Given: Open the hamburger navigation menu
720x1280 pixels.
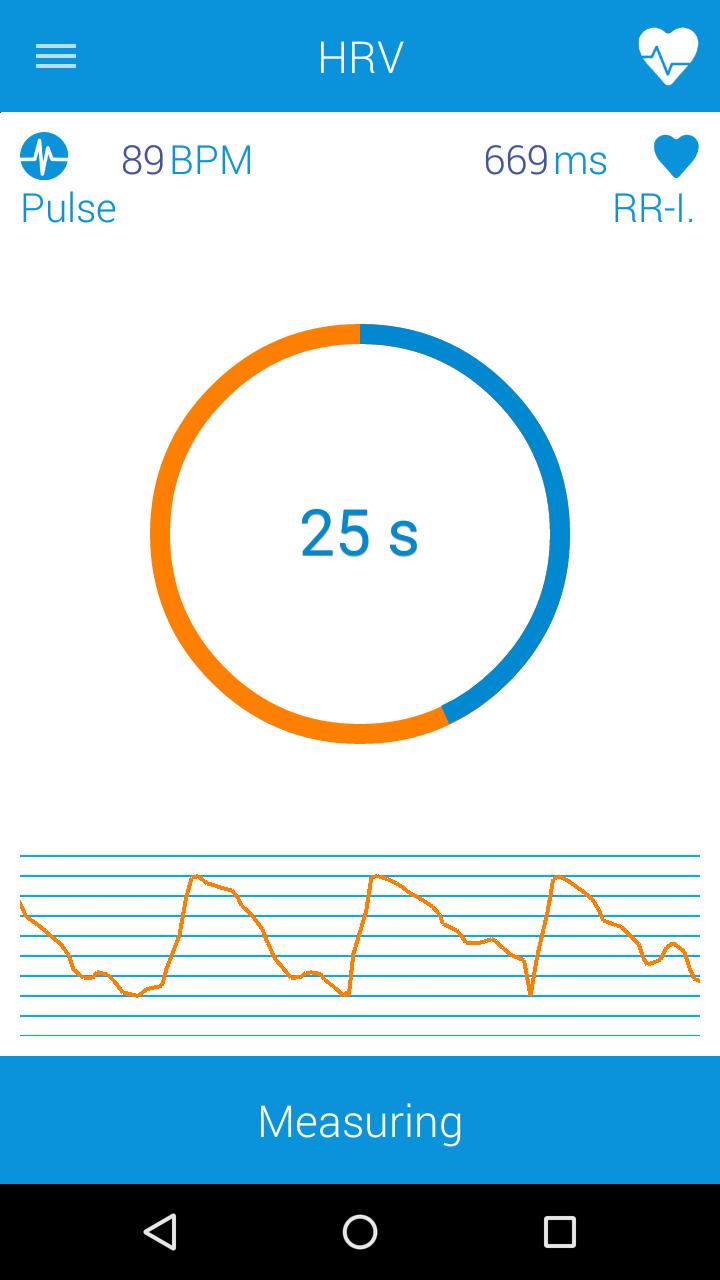Looking at the screenshot, I should [x=56, y=57].
